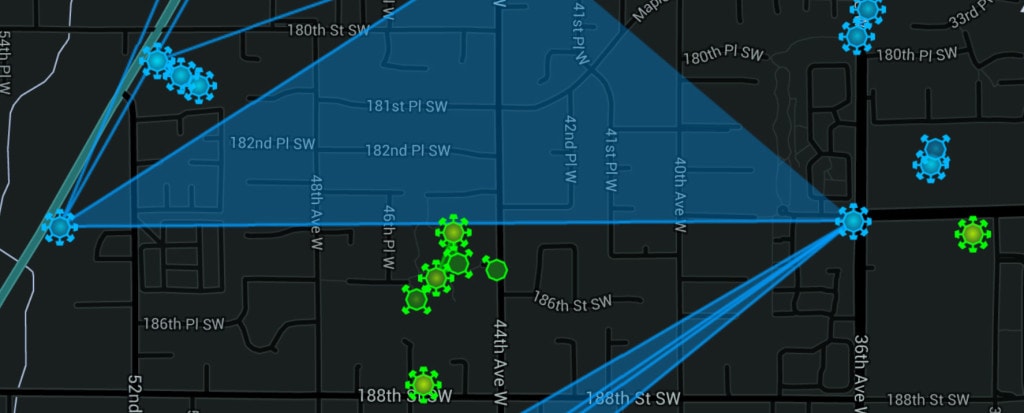Open the blue portal anchoring the field's western tip

pos(60,227)
